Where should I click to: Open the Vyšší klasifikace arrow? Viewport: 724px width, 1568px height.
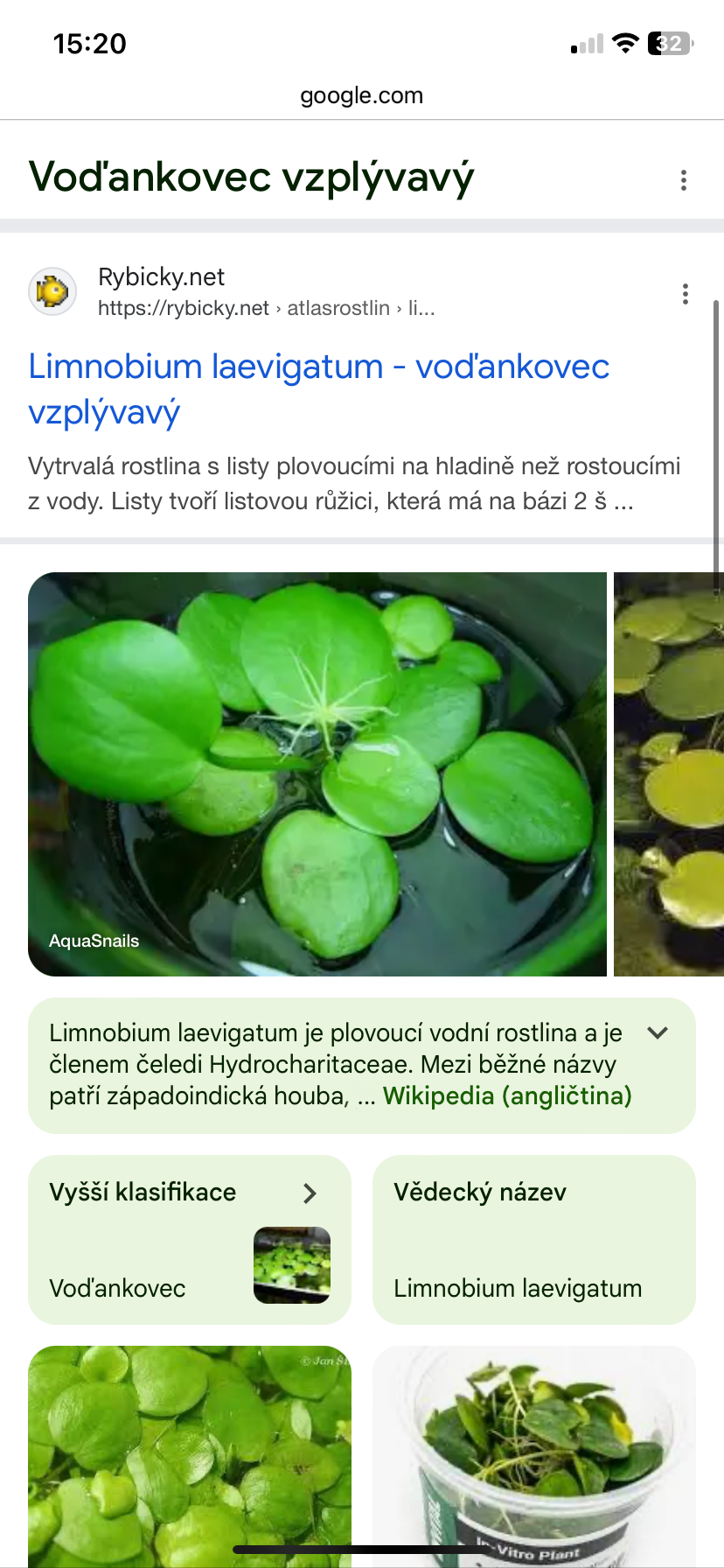310,1193
